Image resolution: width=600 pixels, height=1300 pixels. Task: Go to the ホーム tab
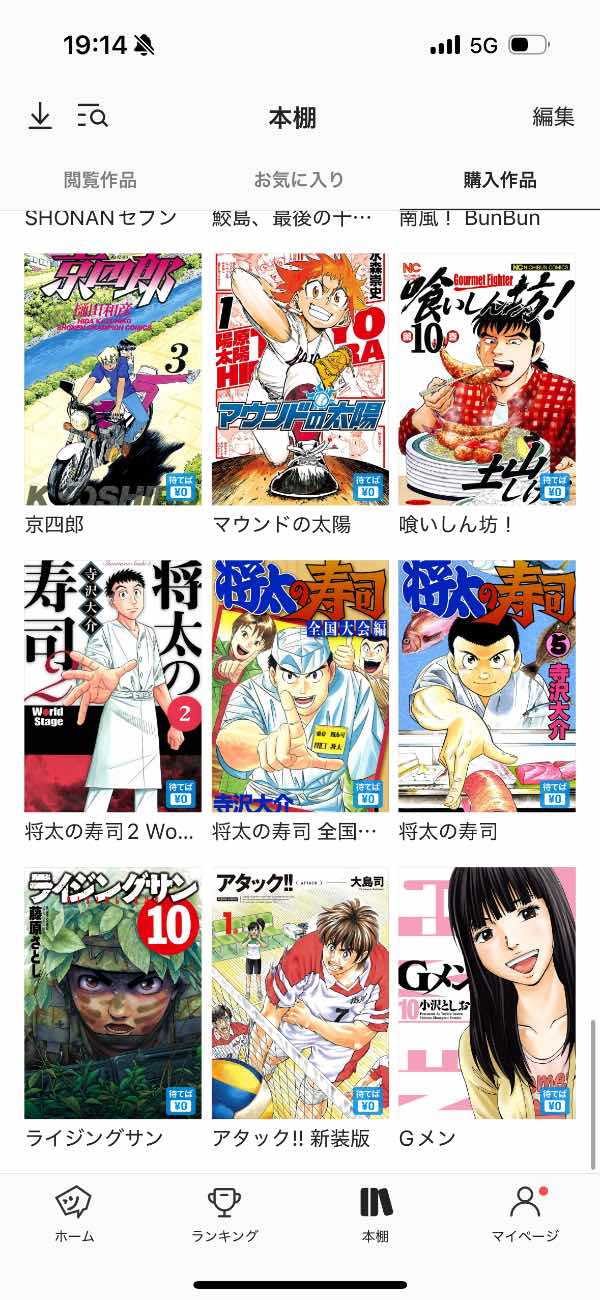click(x=74, y=1214)
